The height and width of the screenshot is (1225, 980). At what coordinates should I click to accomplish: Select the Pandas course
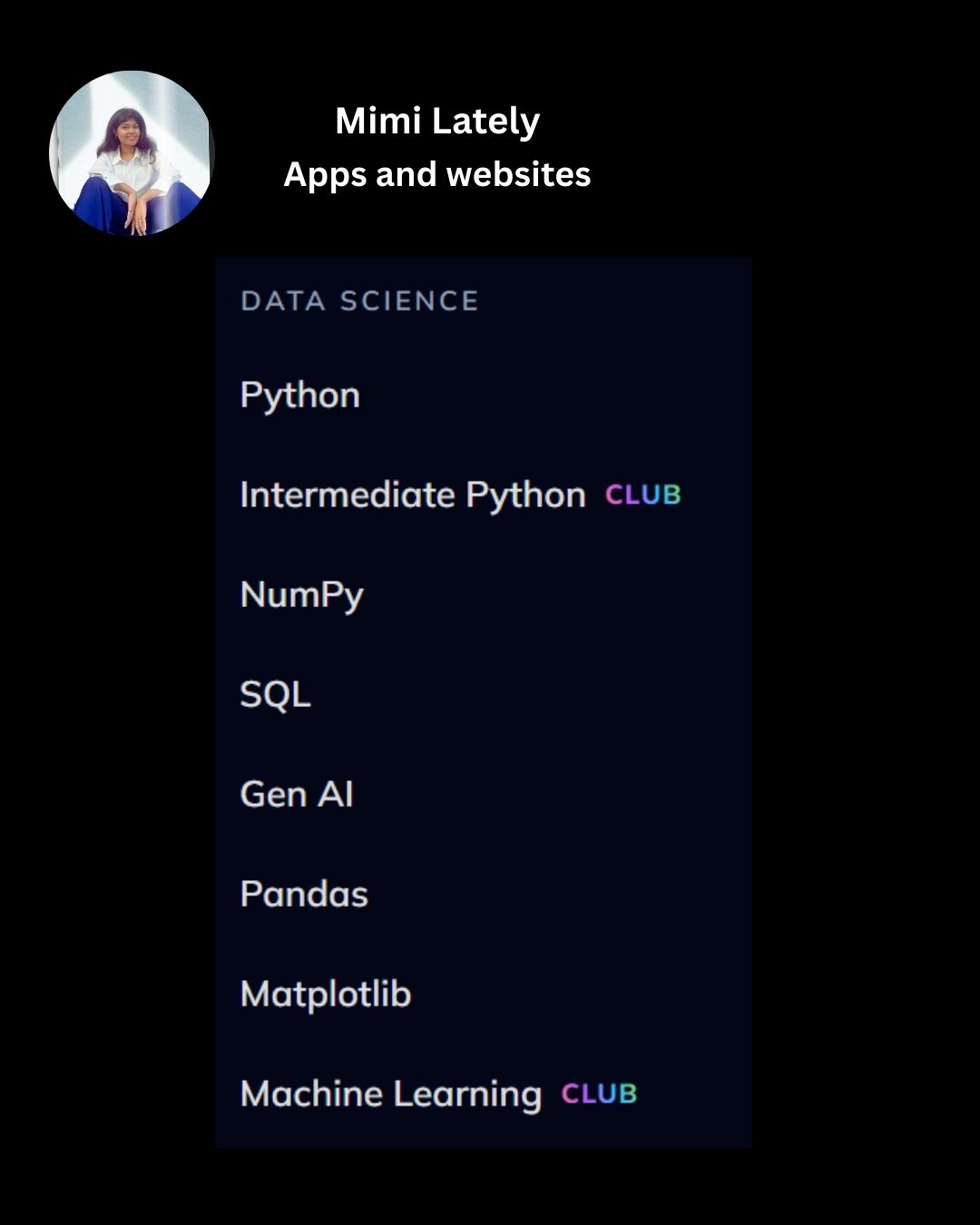tap(303, 894)
